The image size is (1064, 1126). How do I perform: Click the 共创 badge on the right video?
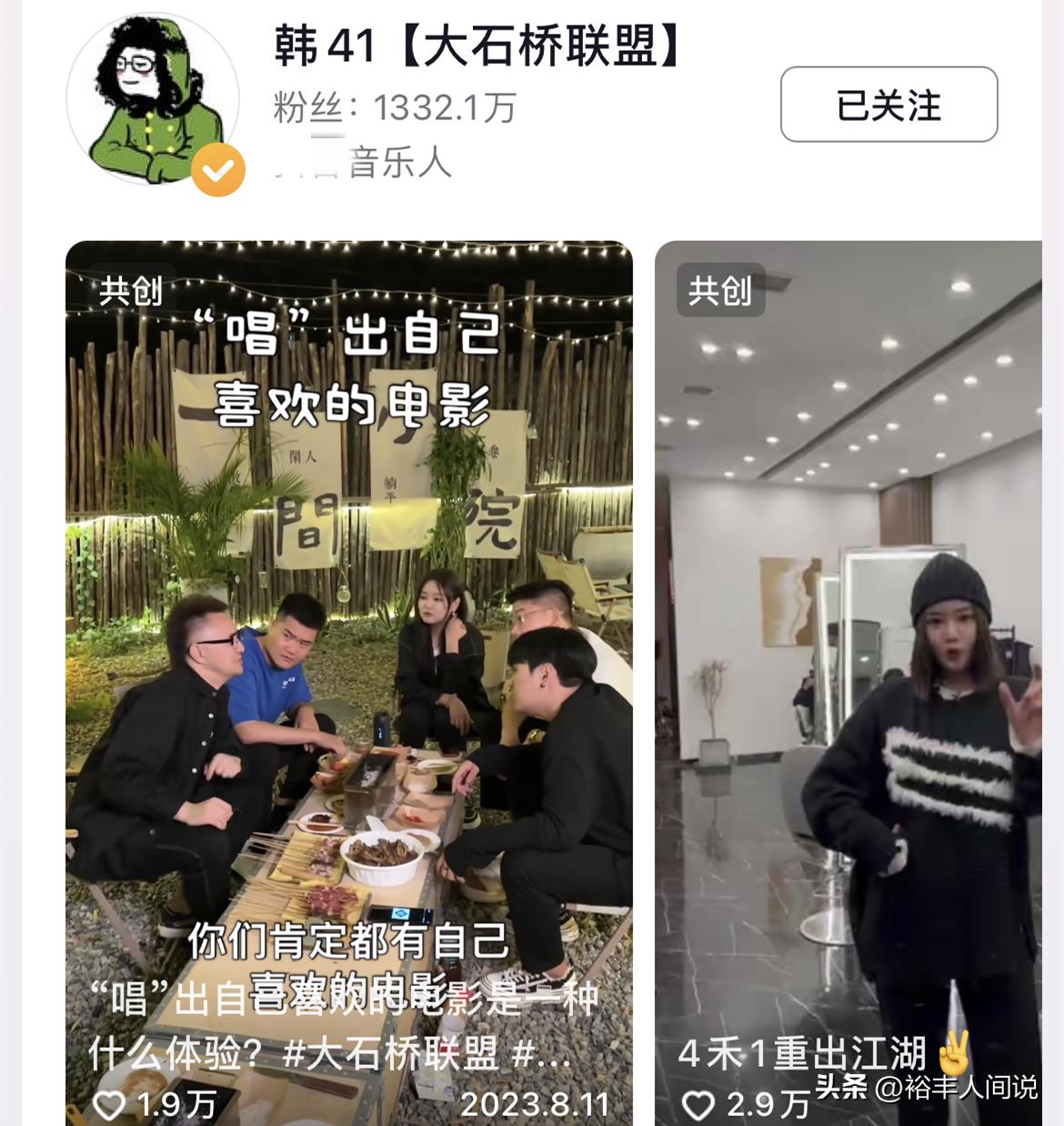pos(720,293)
